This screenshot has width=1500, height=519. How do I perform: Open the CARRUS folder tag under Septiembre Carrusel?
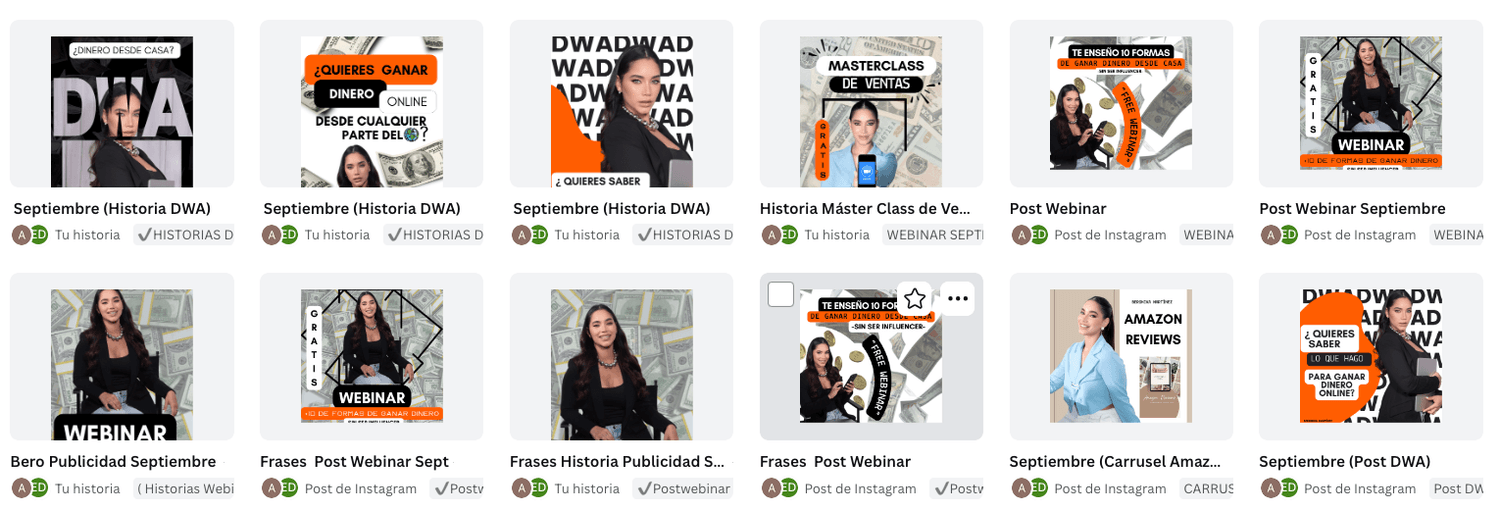click(x=1206, y=489)
